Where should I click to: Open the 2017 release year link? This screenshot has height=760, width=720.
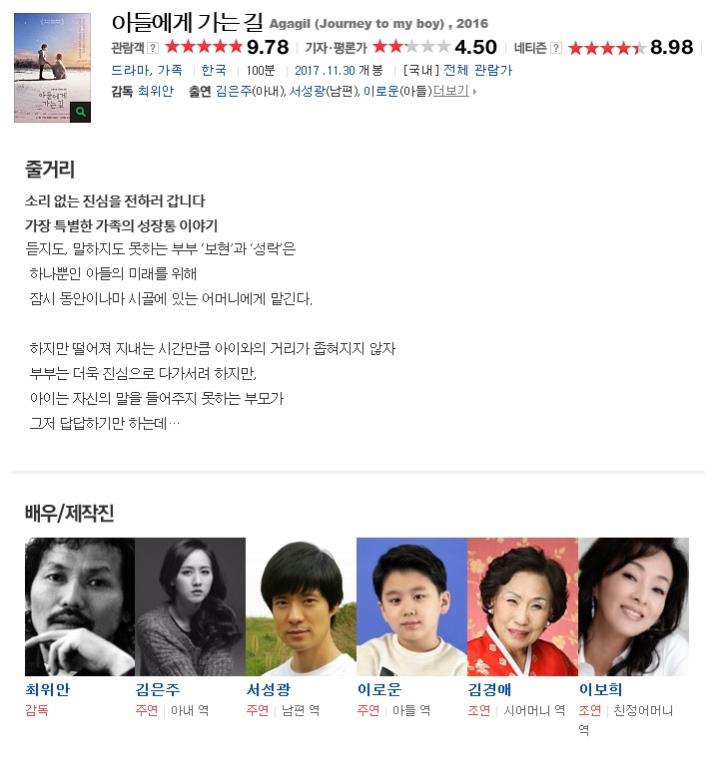(307, 70)
